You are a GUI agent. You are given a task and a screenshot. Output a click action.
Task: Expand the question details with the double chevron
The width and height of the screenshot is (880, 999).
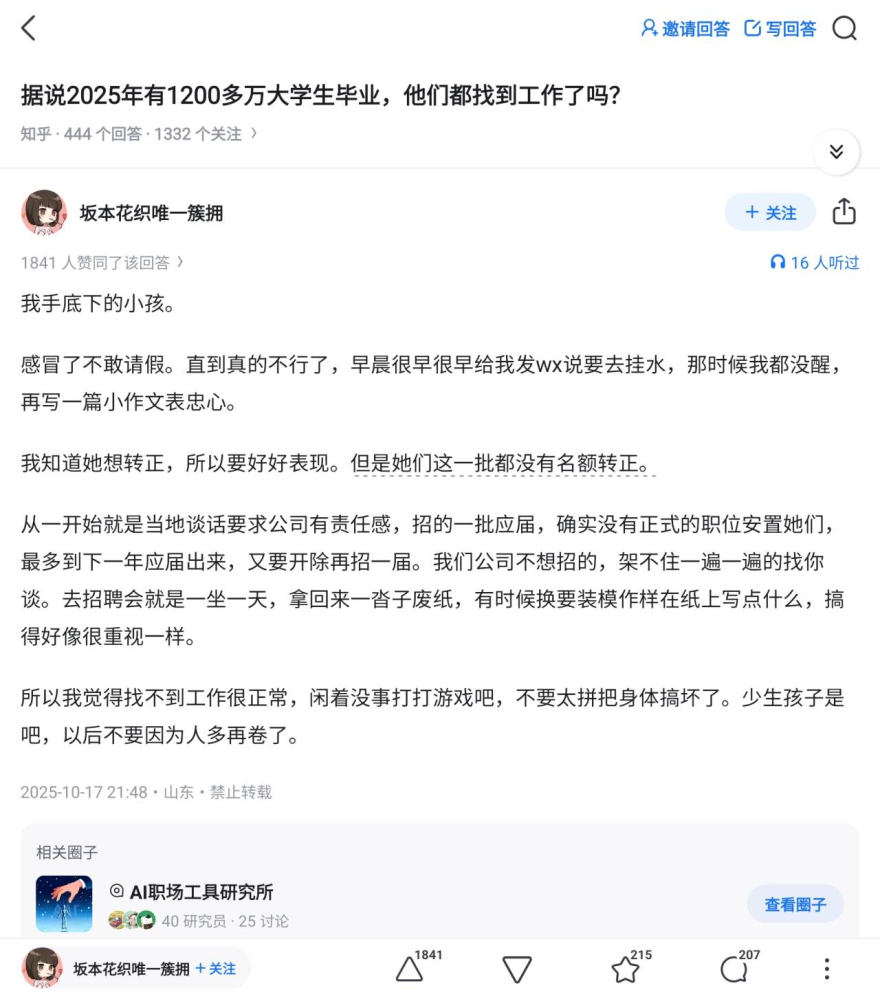click(836, 152)
